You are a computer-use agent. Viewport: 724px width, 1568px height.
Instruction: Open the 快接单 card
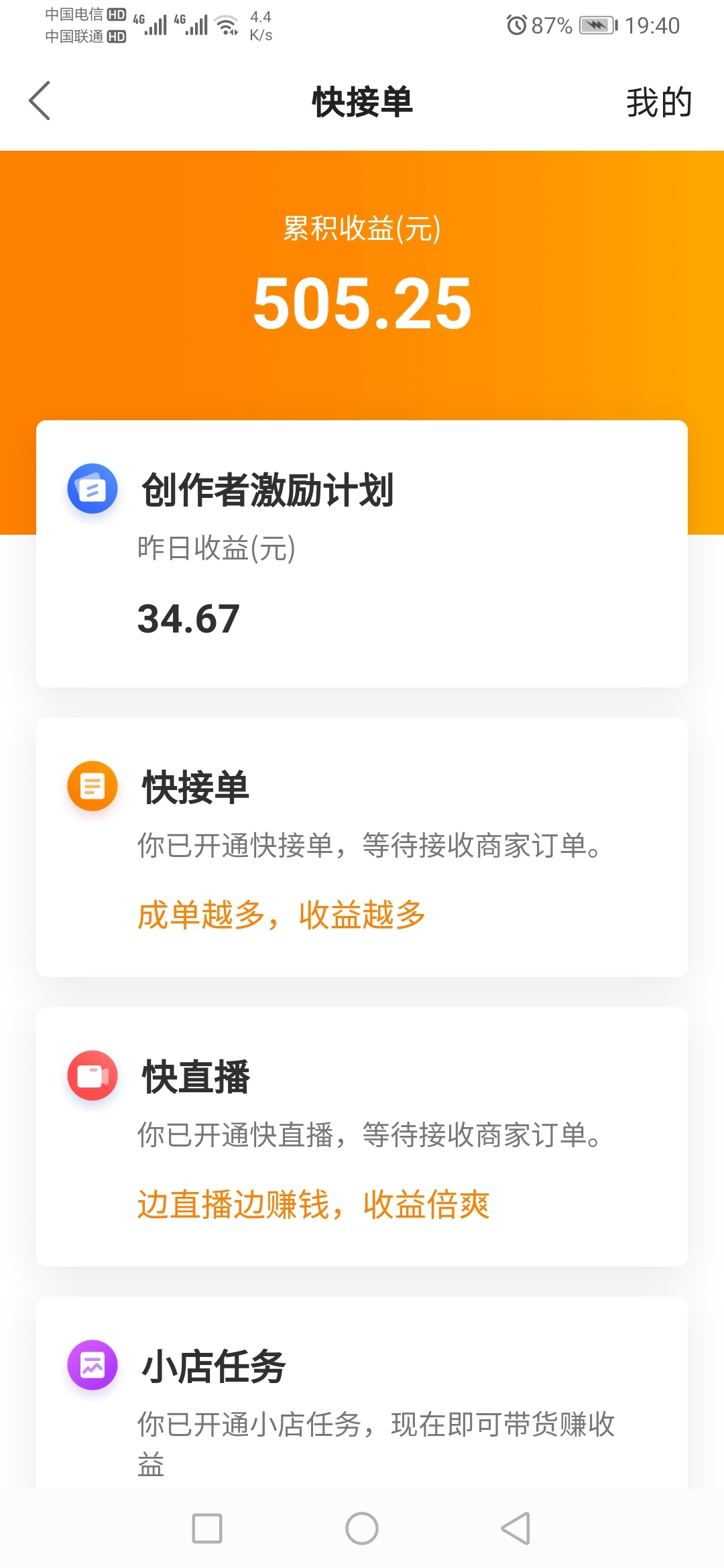click(x=362, y=847)
